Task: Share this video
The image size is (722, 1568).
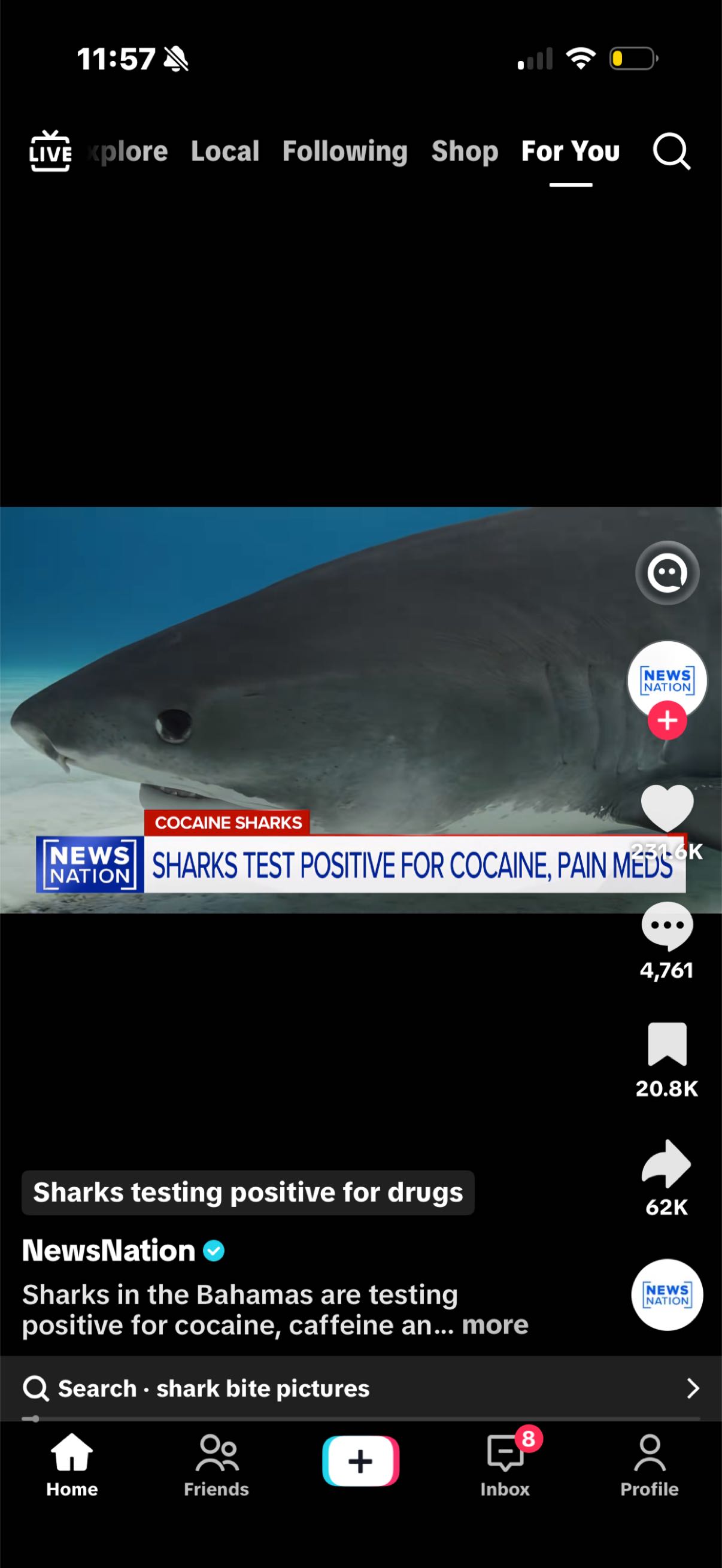Action: point(667,1163)
